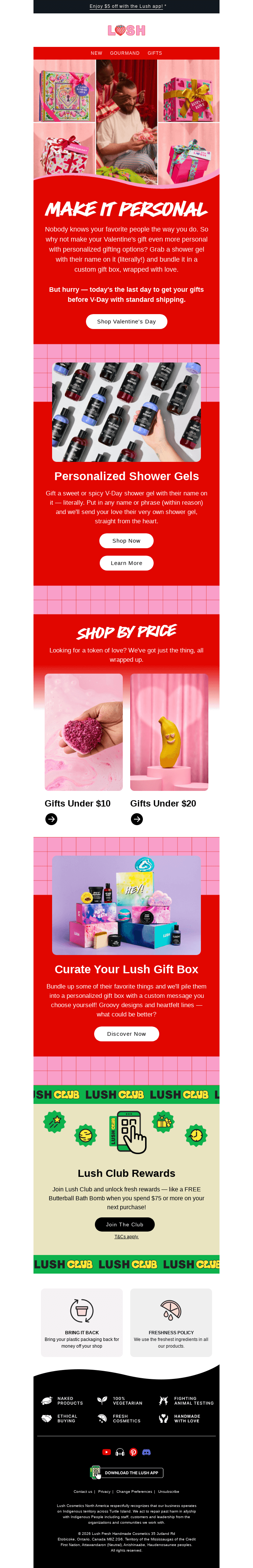Open the Bring It Back card
This screenshot has height=1568, width=253.
tap(82, 1322)
